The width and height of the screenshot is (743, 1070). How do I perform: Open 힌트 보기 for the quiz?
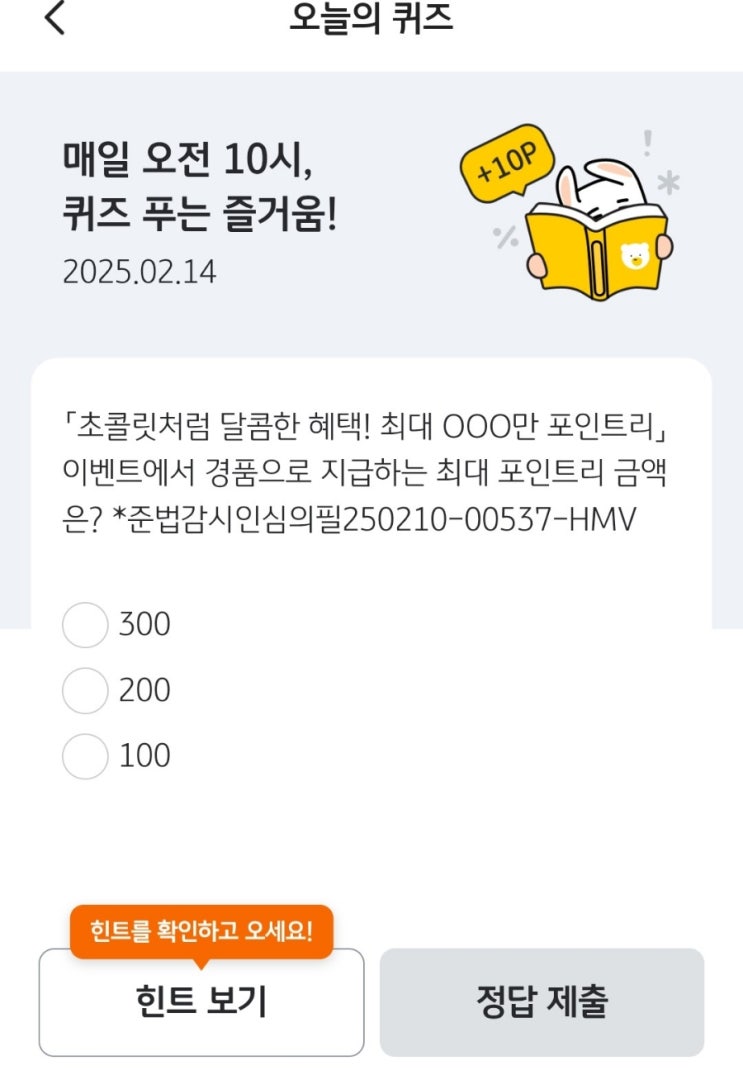coord(201,1002)
